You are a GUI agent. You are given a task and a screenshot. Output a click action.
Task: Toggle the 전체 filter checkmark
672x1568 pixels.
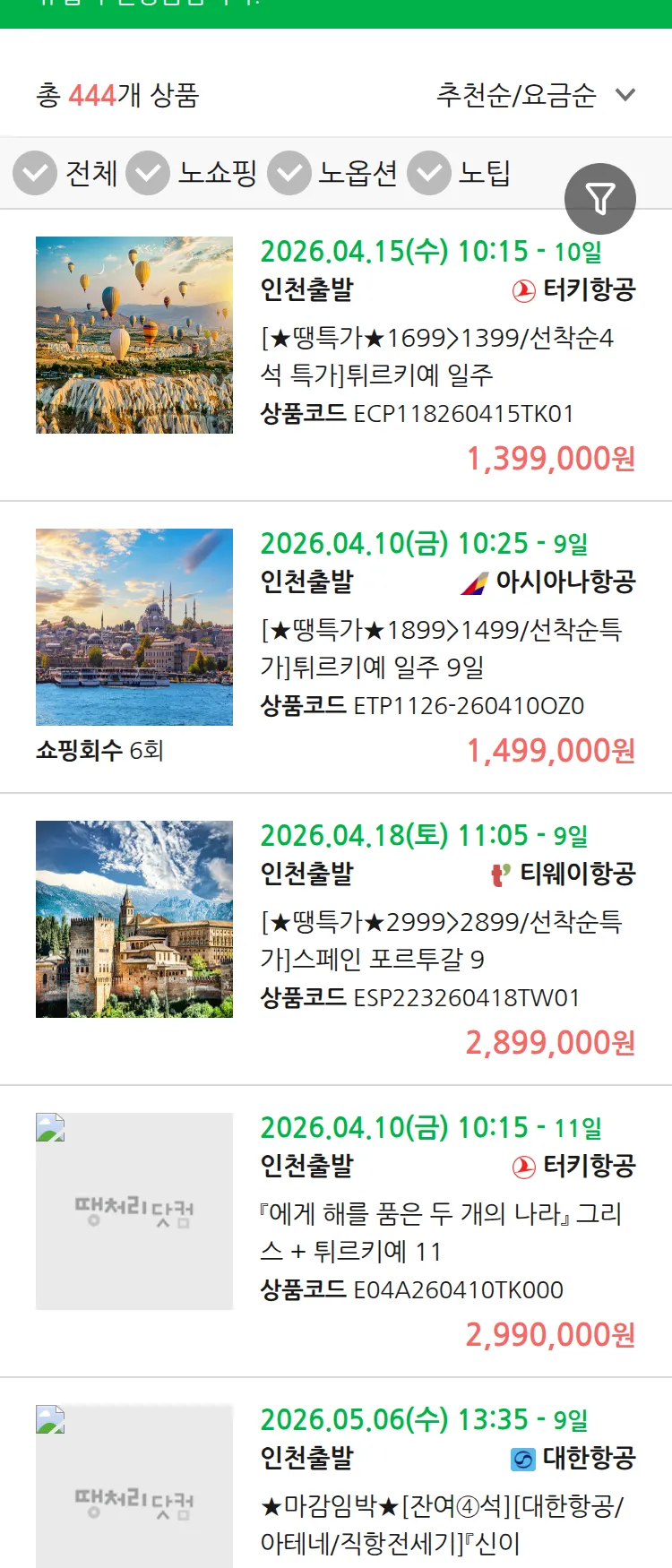(x=34, y=173)
